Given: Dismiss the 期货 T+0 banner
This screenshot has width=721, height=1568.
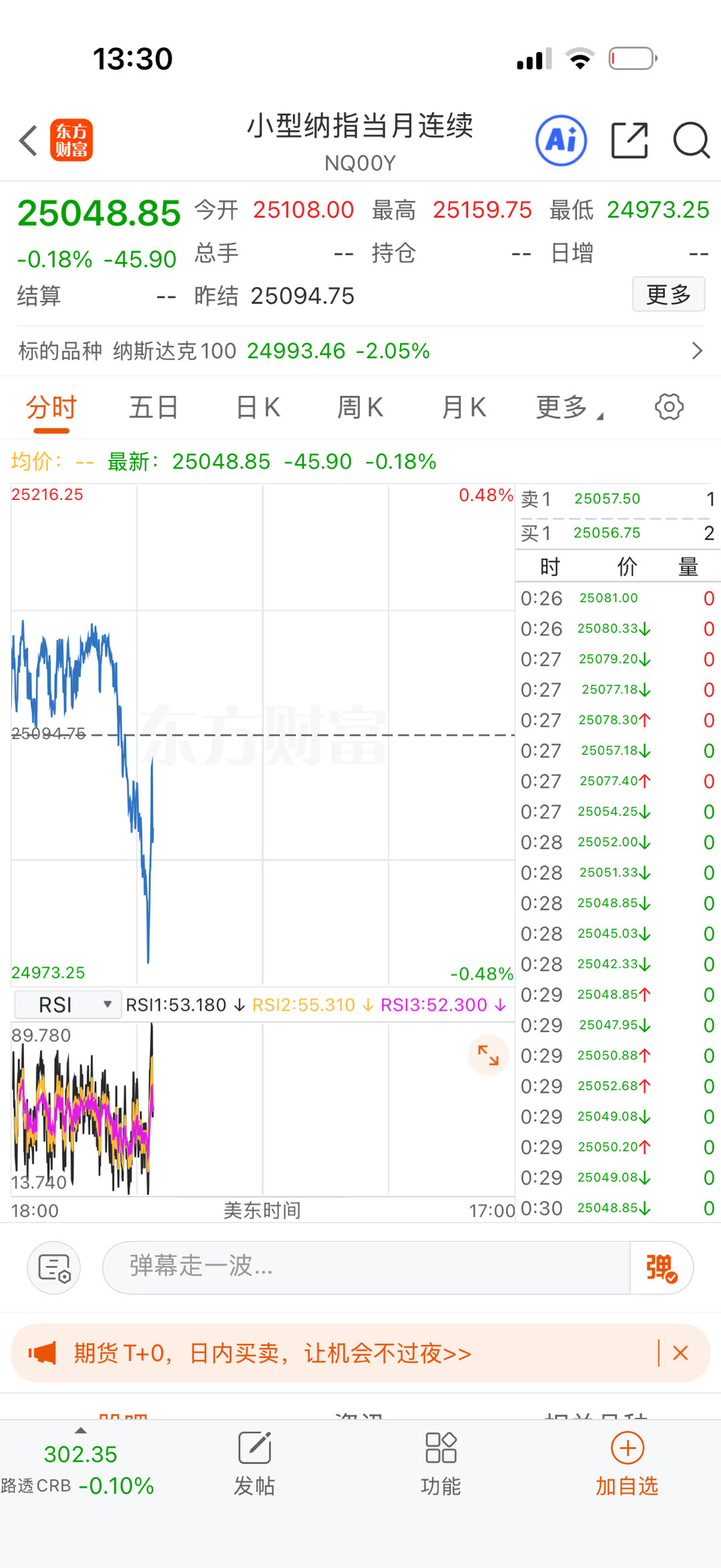Looking at the screenshot, I should click(x=680, y=1353).
